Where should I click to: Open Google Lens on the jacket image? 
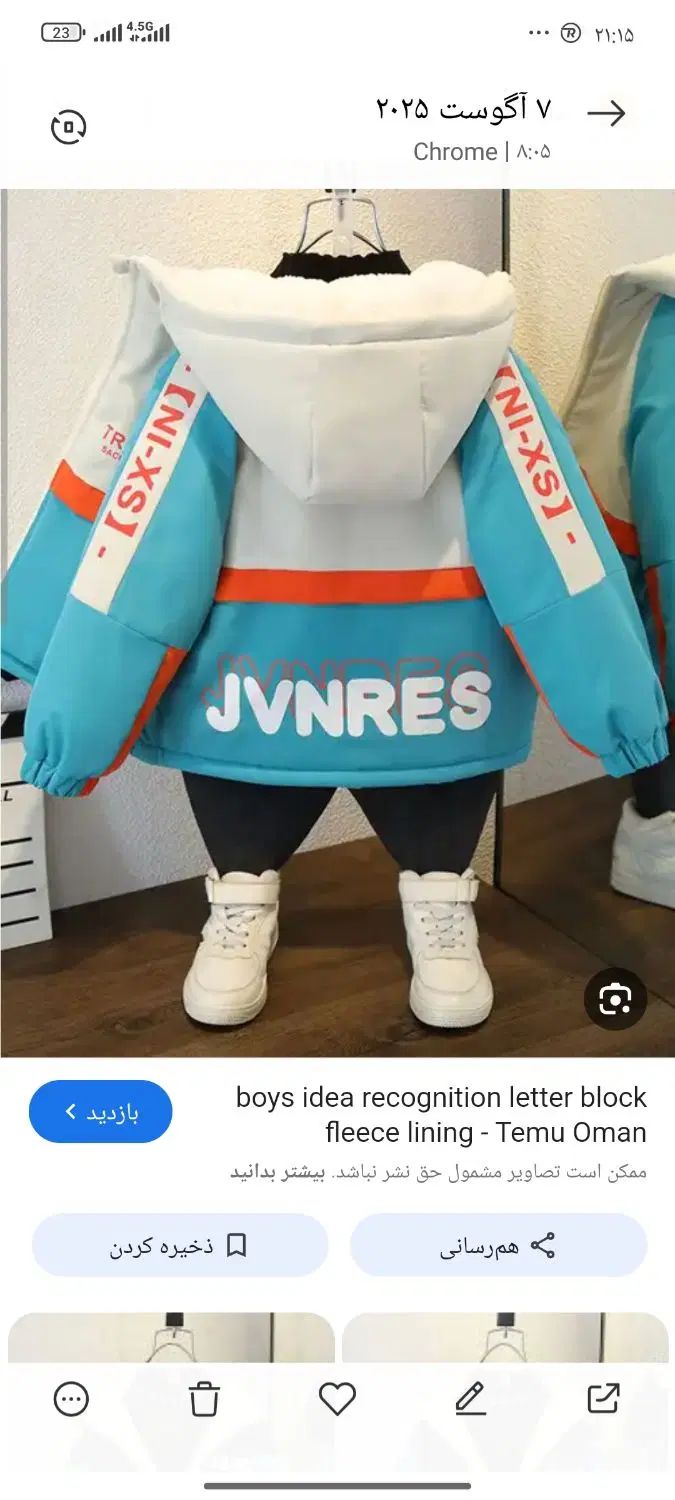pos(615,998)
